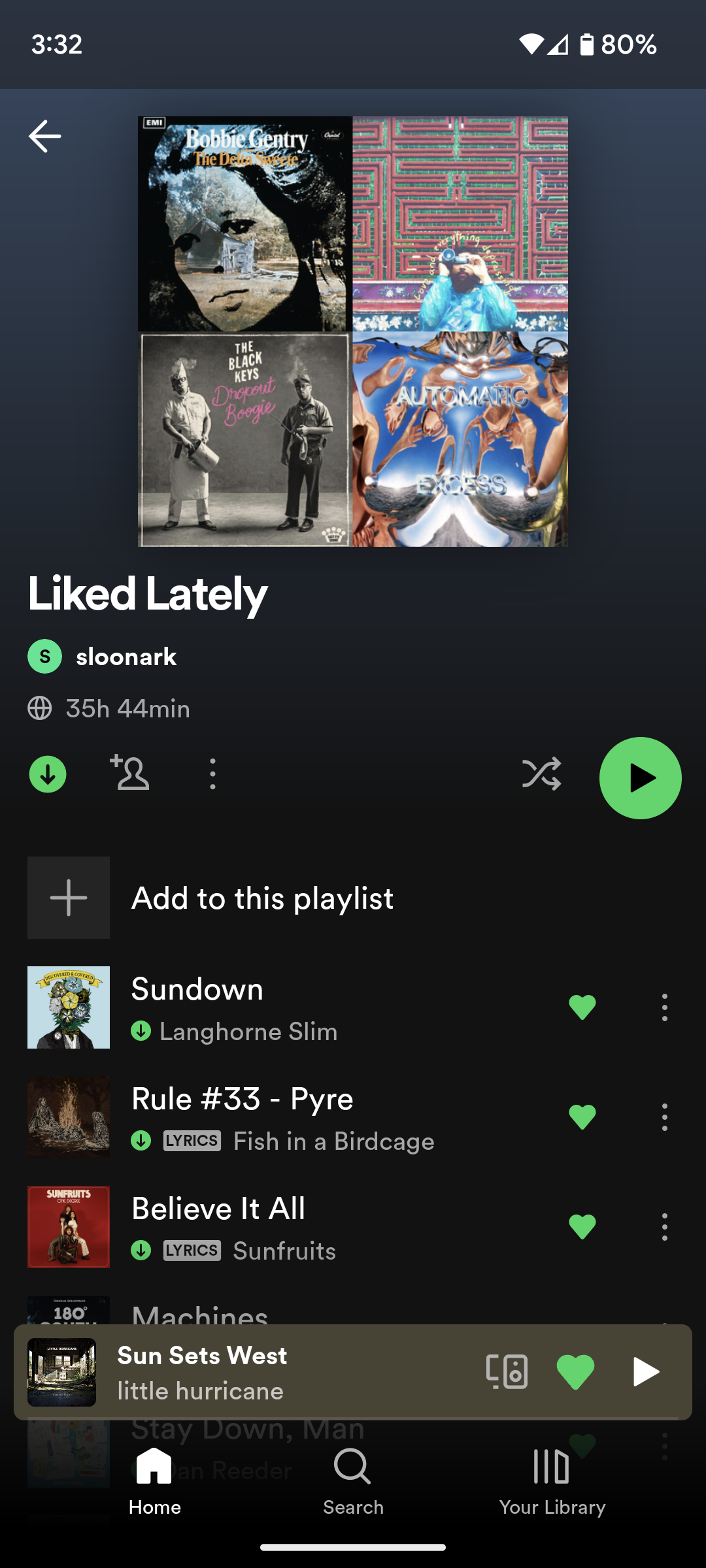The width and height of the screenshot is (706, 1568).
Task: Open the Sun Sets West now-playing bar
Action: tap(261, 1372)
